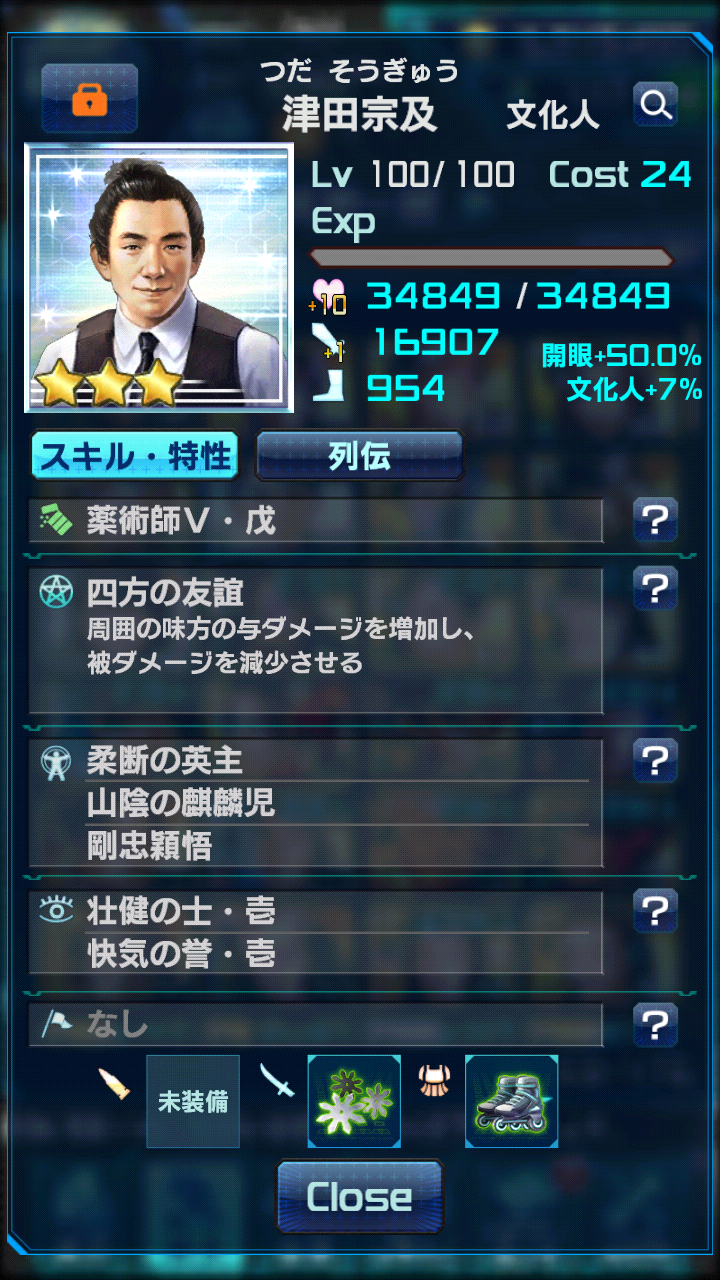
Task: Open help for 柔断の英主 traits
Action: [655, 761]
